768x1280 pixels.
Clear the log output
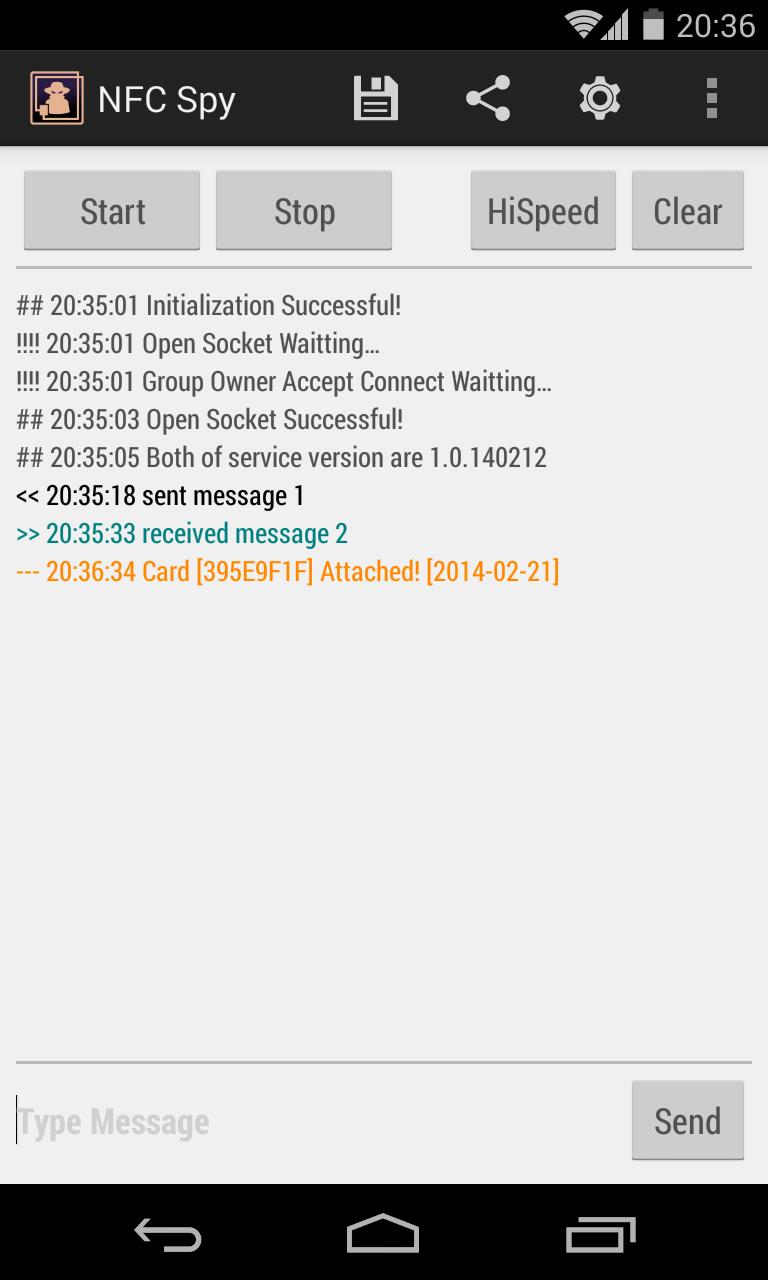coord(687,210)
